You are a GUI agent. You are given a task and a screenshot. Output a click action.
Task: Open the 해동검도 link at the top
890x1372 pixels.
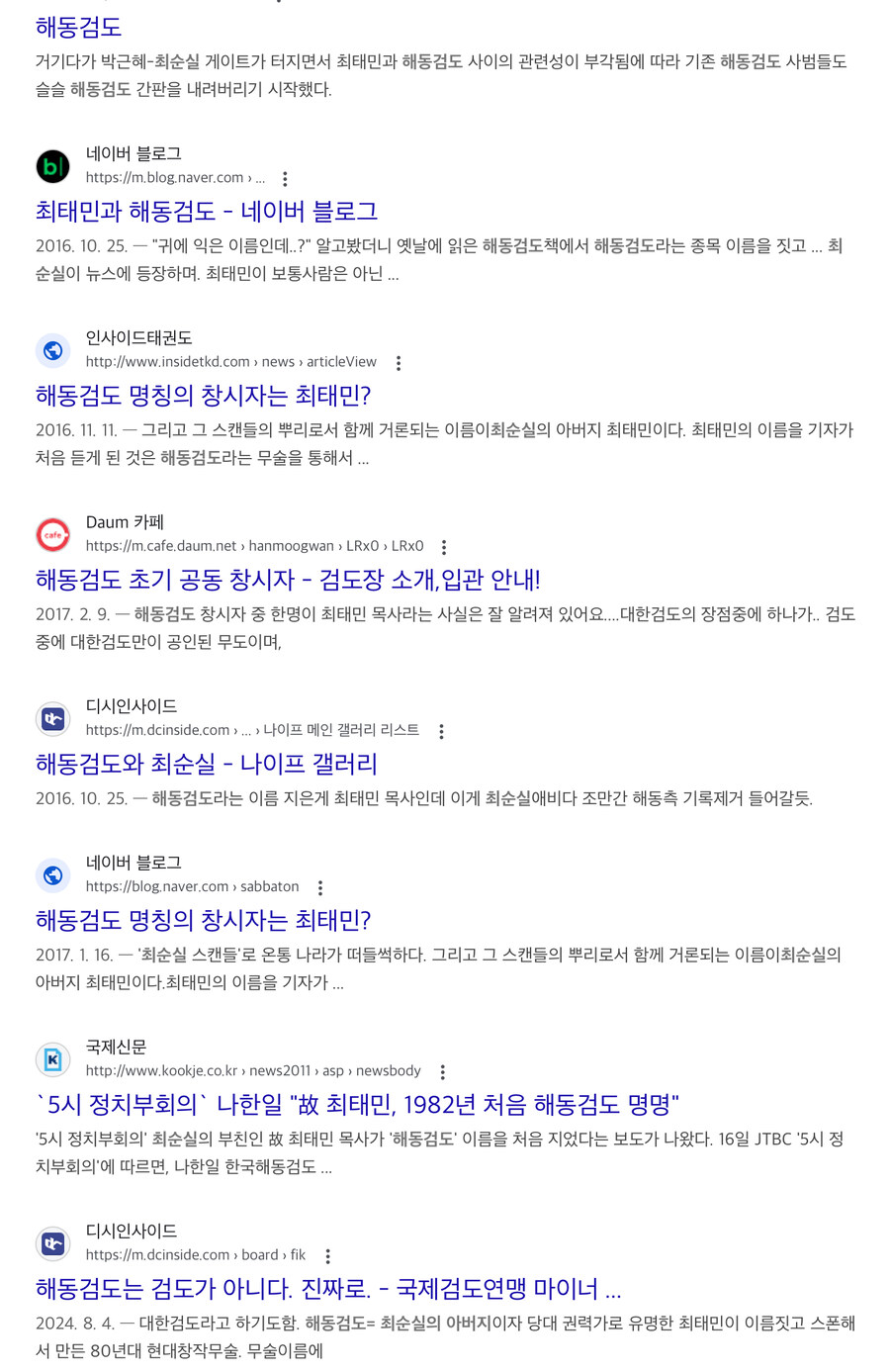78,27
